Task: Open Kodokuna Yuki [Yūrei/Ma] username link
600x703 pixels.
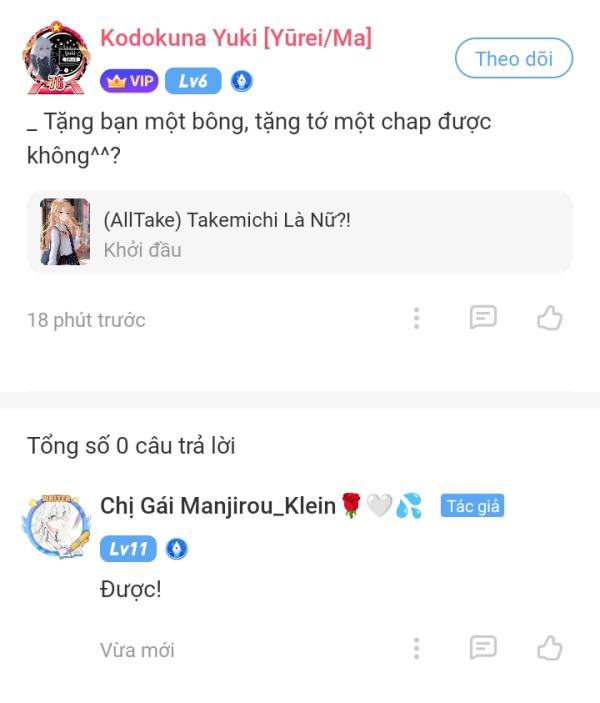Action: tap(236, 39)
